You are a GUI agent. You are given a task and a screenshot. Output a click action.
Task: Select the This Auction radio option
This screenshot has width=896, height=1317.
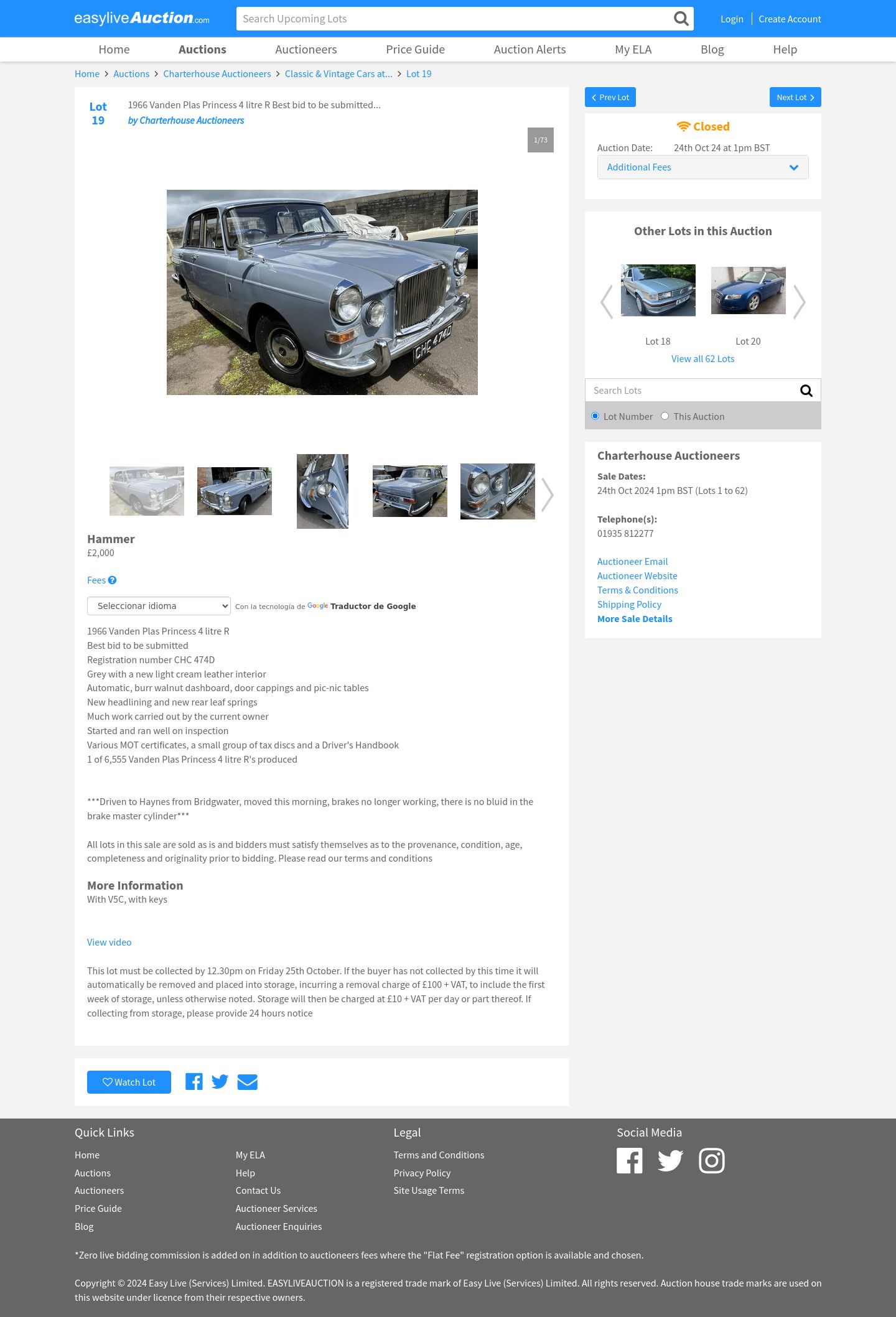click(665, 416)
